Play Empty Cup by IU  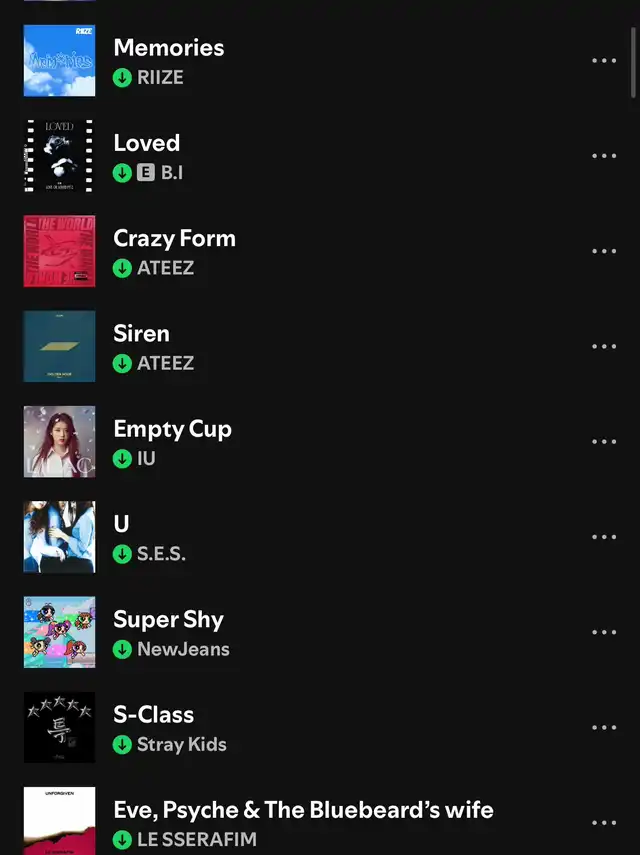(x=172, y=429)
